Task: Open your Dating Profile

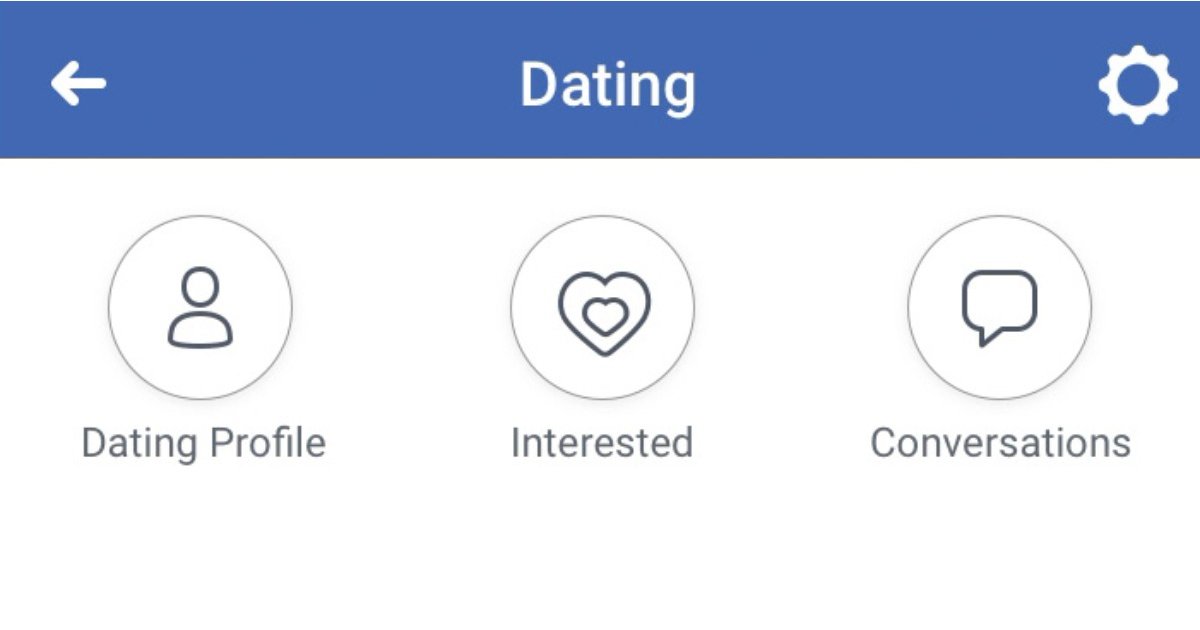Action: [x=200, y=308]
